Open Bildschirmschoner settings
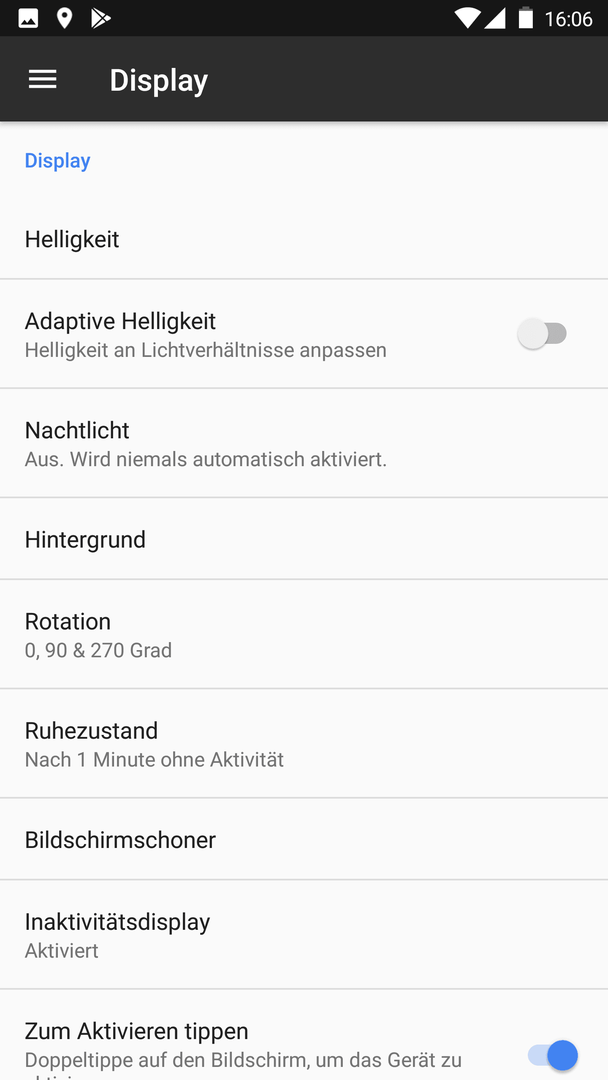This screenshot has height=1080, width=608. point(304,840)
